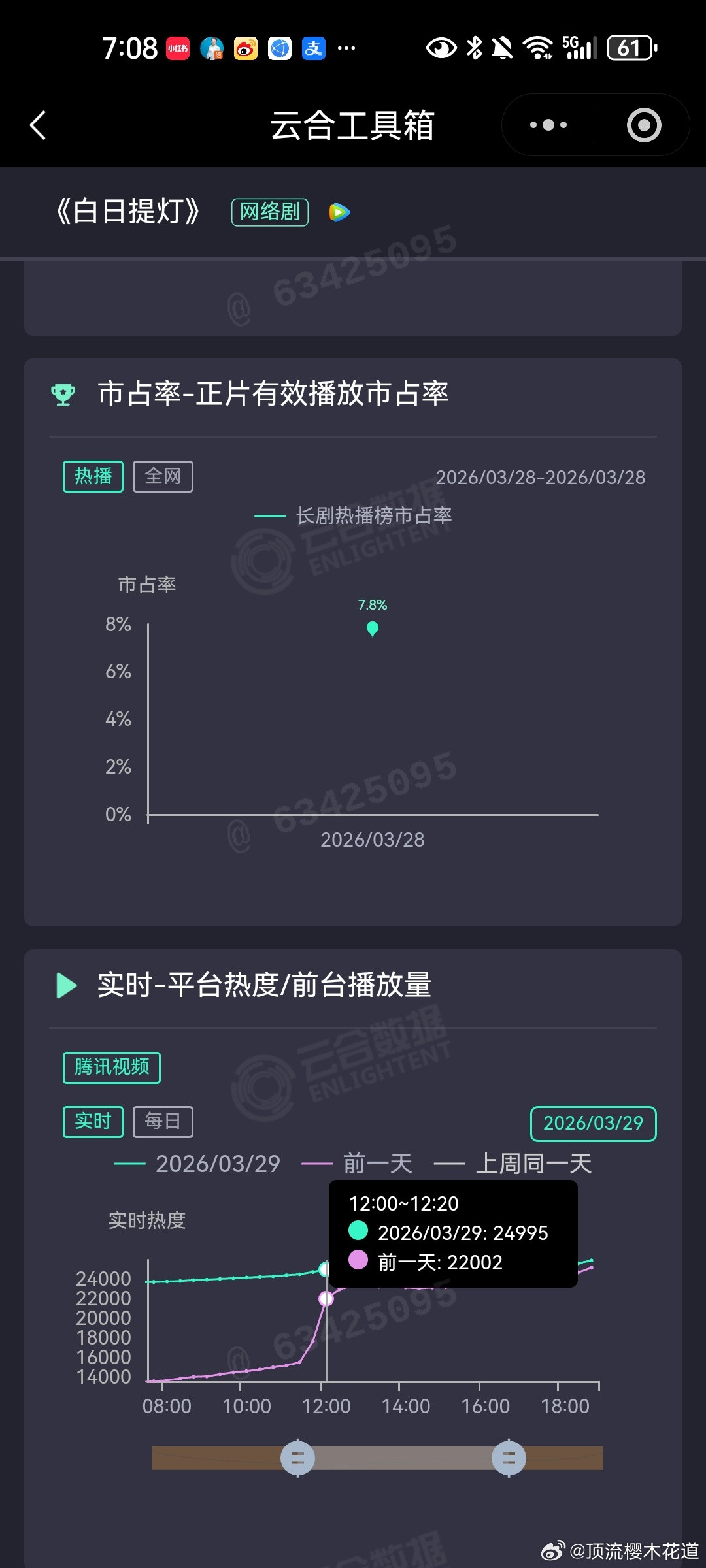Toggle the 前一天 legend line
Image resolution: width=706 pixels, height=1568 pixels.
click(x=376, y=1163)
